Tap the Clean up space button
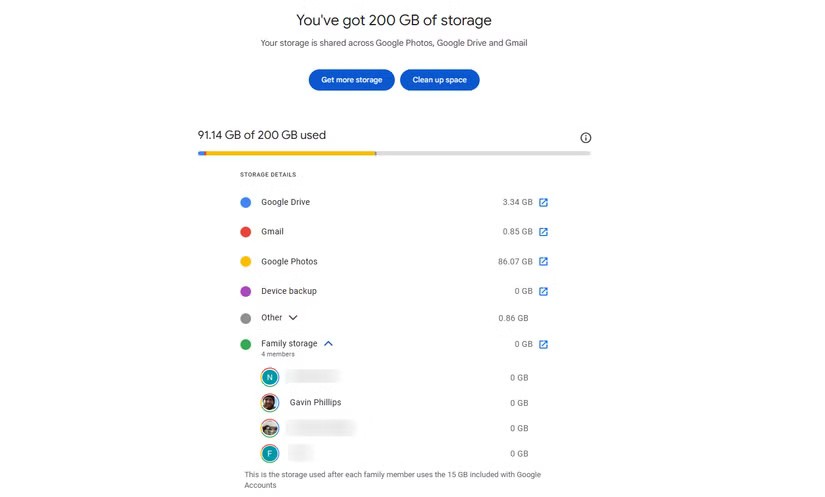Image resolution: width=825 pixels, height=497 pixels. point(439,80)
